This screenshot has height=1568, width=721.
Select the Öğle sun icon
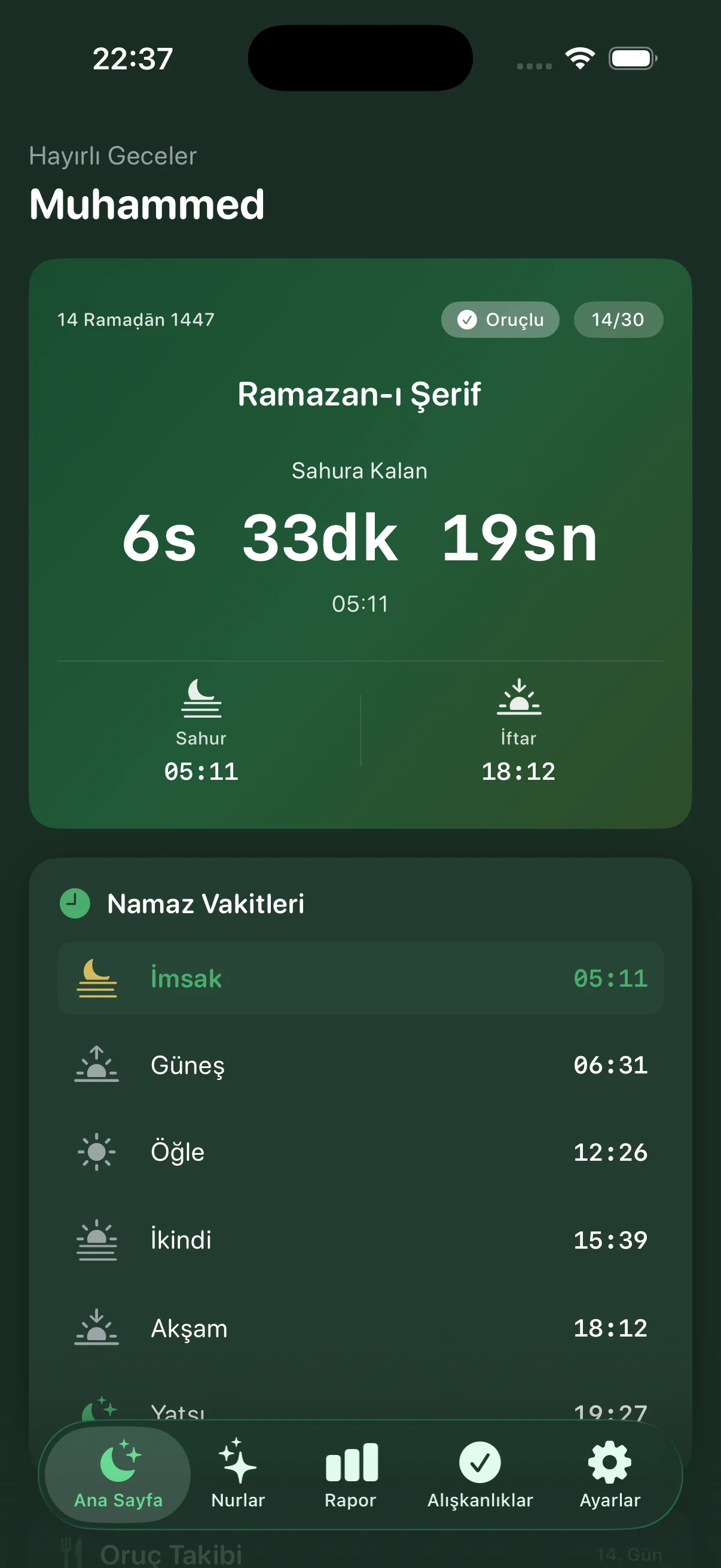97,1152
